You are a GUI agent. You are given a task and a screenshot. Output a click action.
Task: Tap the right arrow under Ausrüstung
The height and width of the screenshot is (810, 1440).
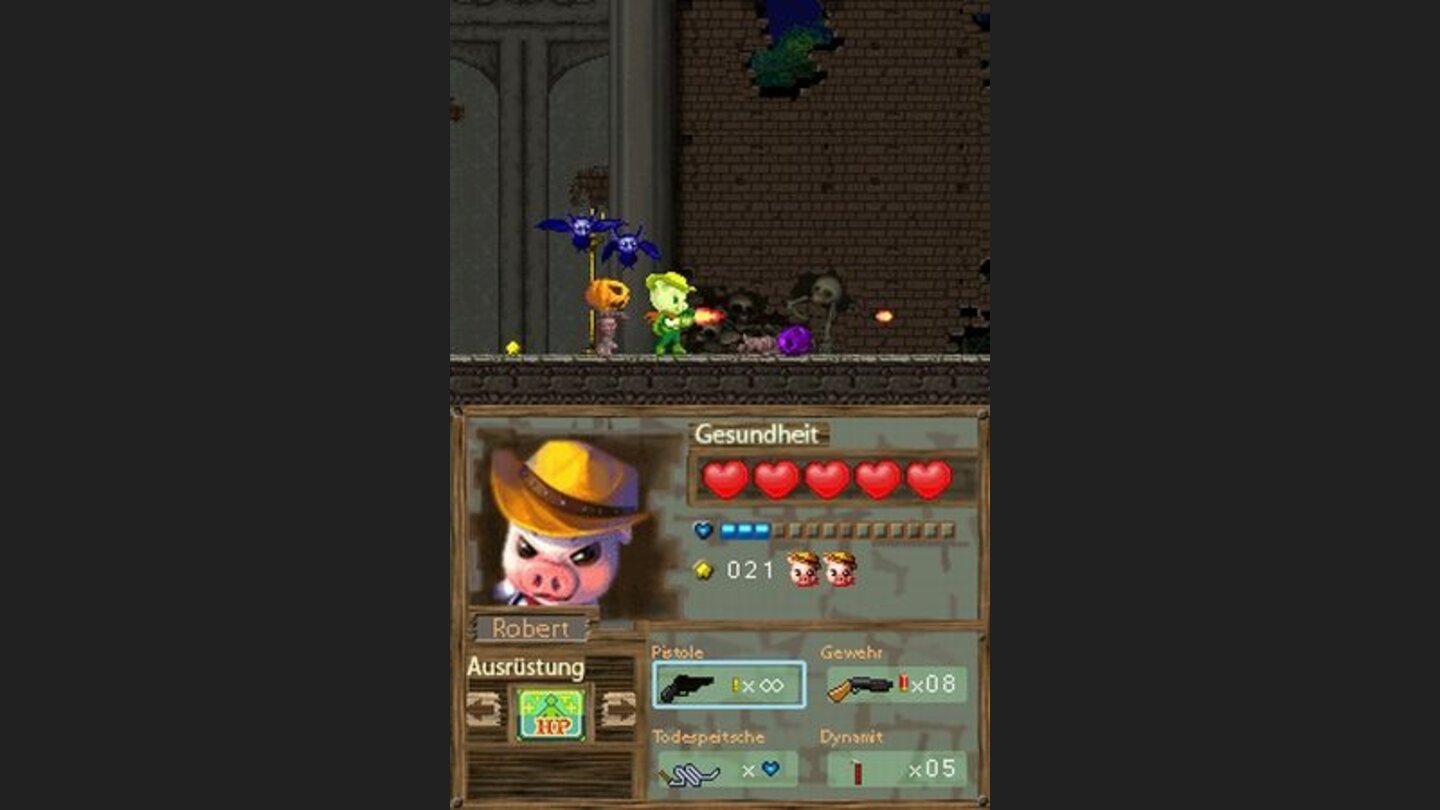click(x=617, y=710)
